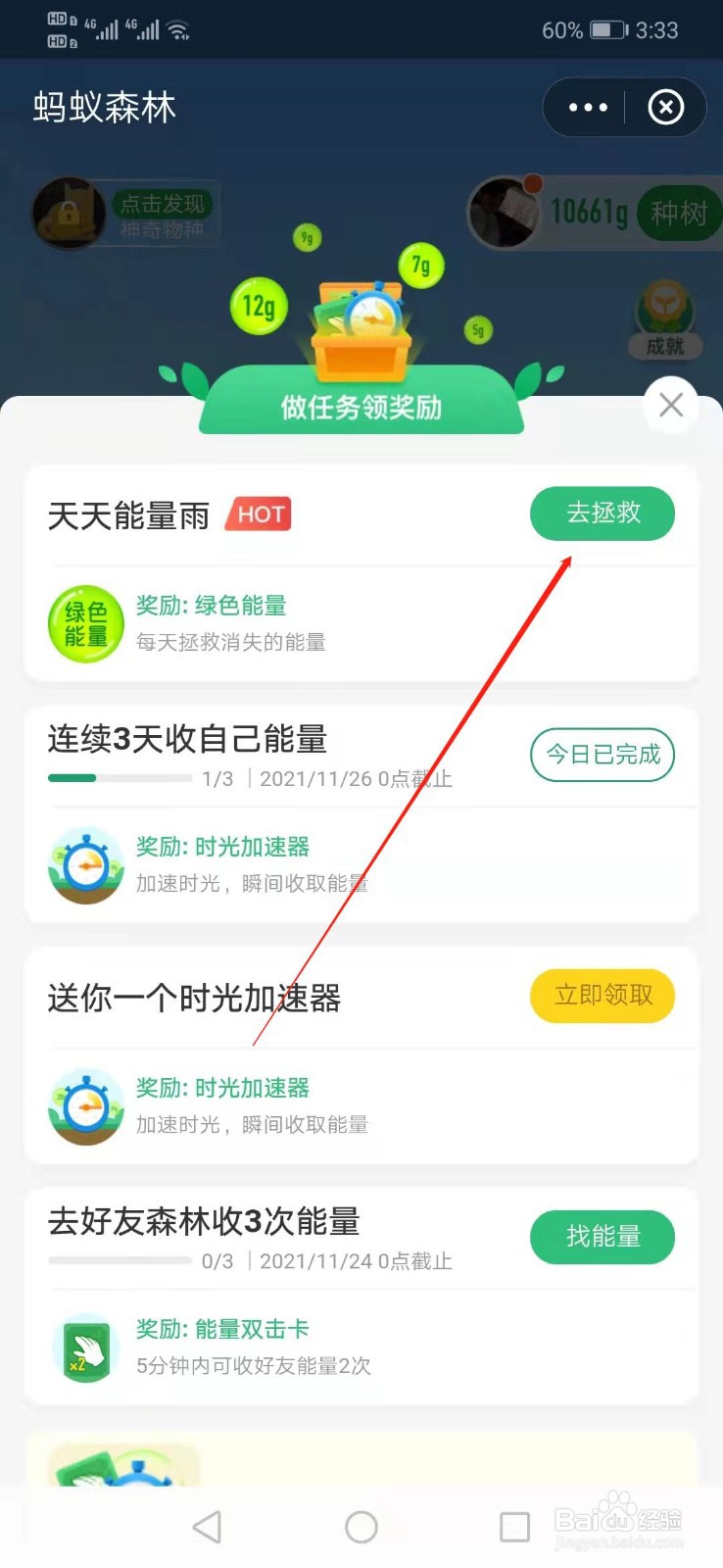This screenshot has width=723, height=1568.
Task: Tap the 5g energy bubble
Action: coord(477,330)
